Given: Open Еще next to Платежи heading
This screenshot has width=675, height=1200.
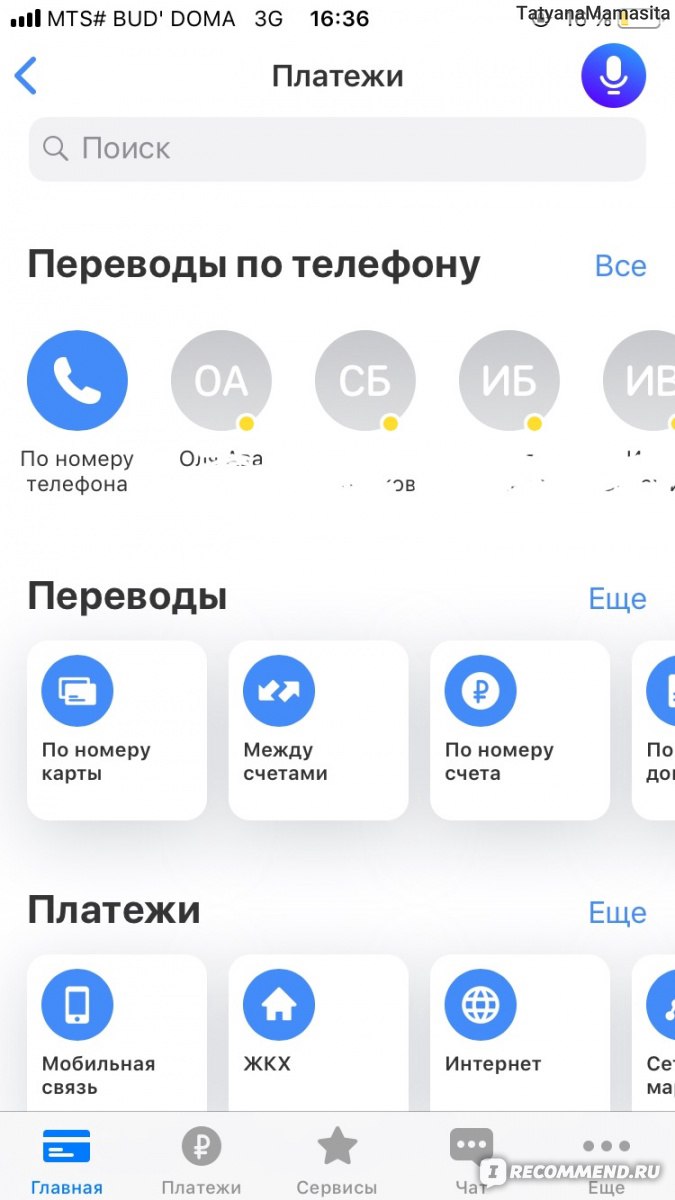Looking at the screenshot, I should (617, 913).
